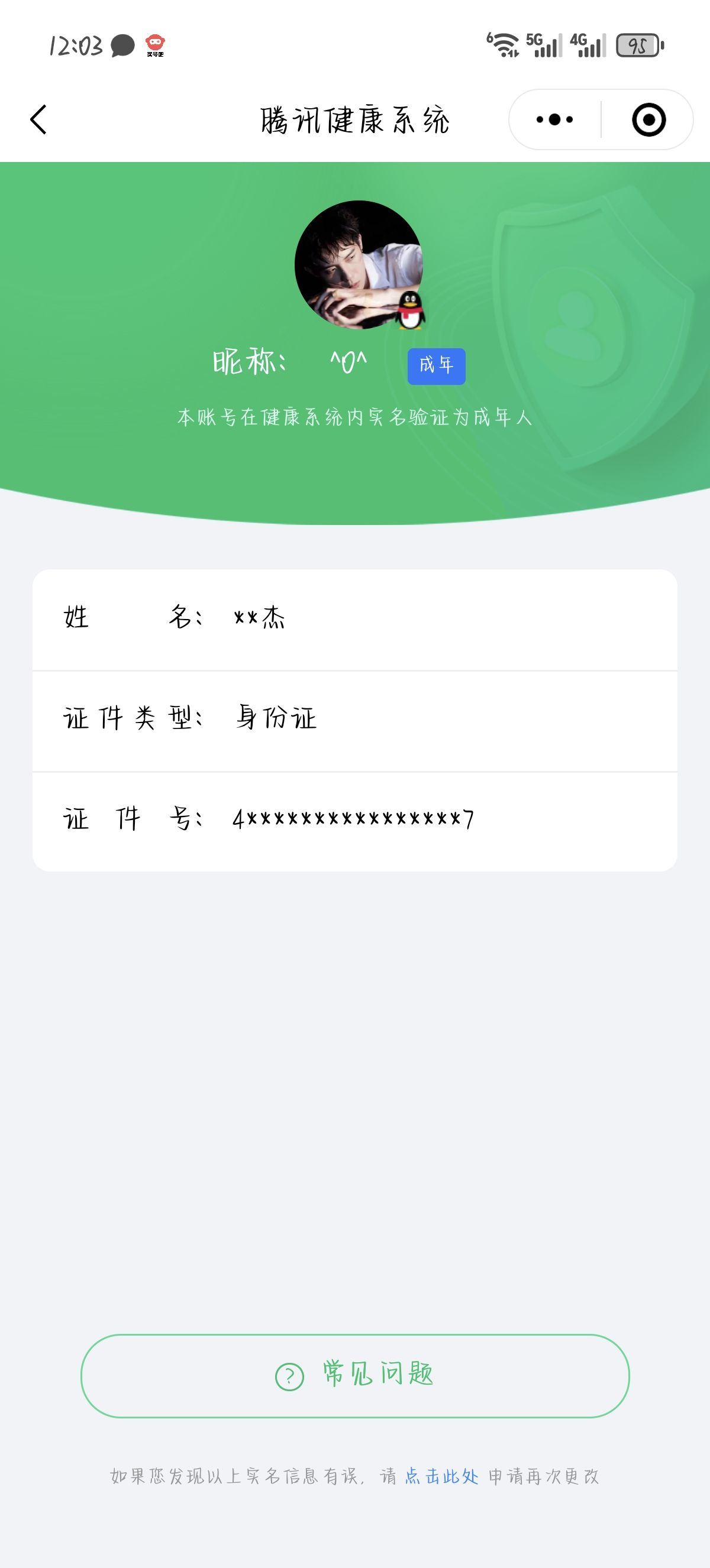This screenshot has width=710, height=1568.
Task: Go back using the top-left arrow
Action: coord(38,119)
